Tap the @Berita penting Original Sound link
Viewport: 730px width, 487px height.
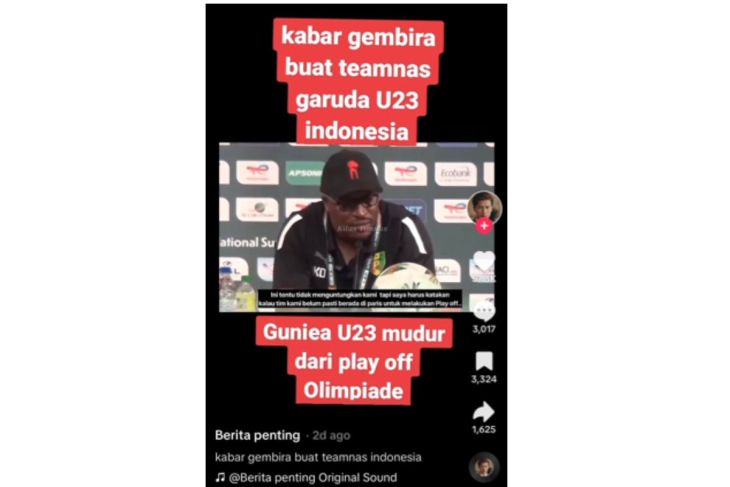tap(306, 477)
